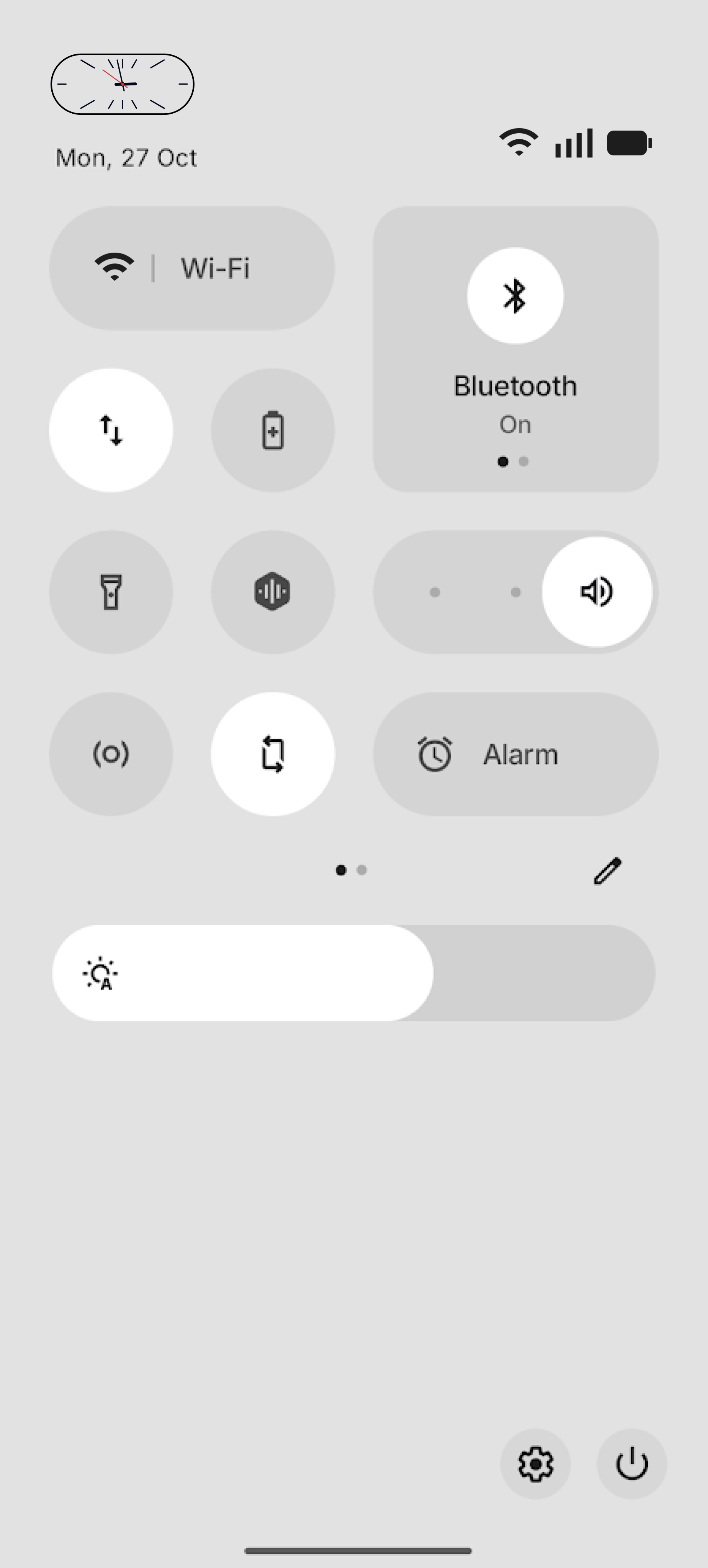The width and height of the screenshot is (708, 1568).
Task: Turn off Bluetooth via its round icon
Action: (x=515, y=296)
